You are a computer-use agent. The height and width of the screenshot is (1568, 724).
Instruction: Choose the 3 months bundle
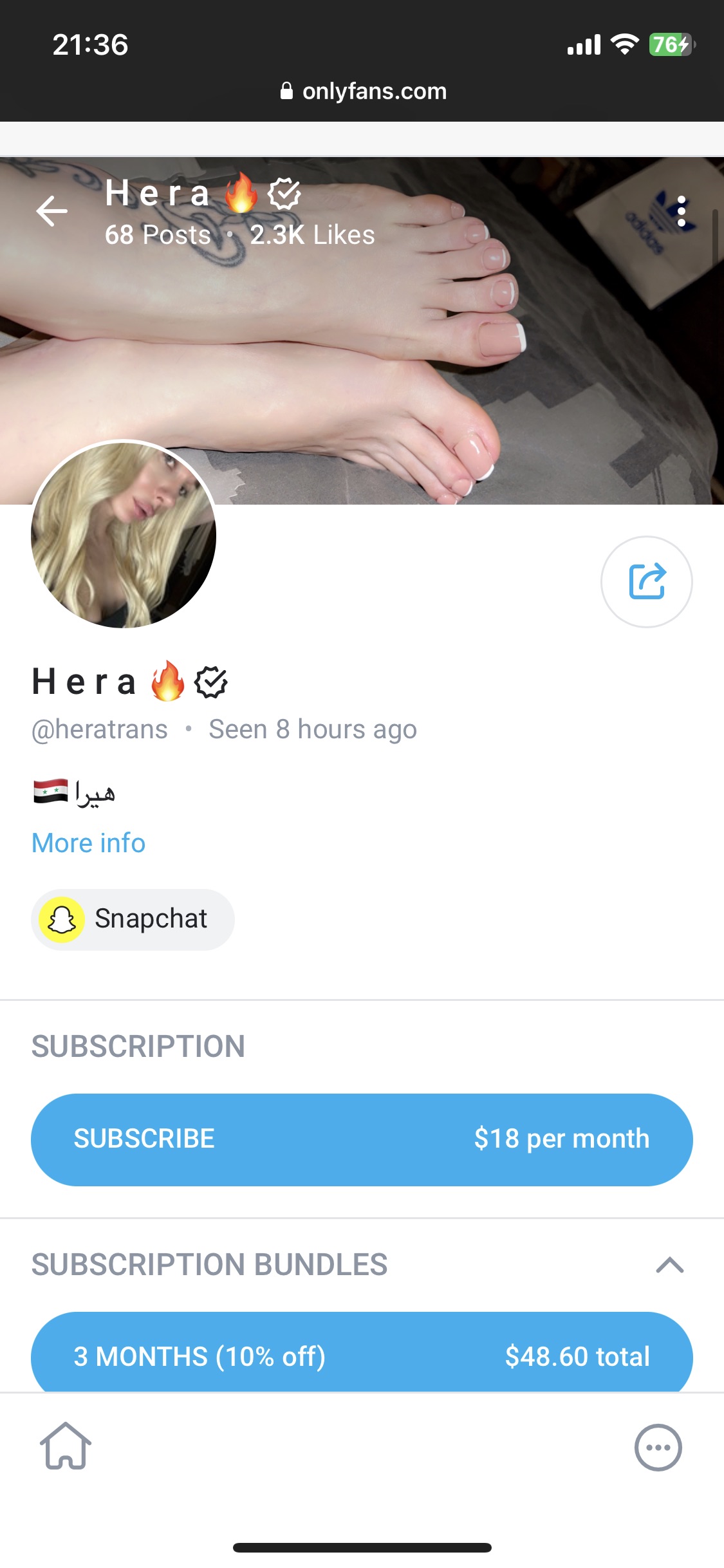[362, 1354]
